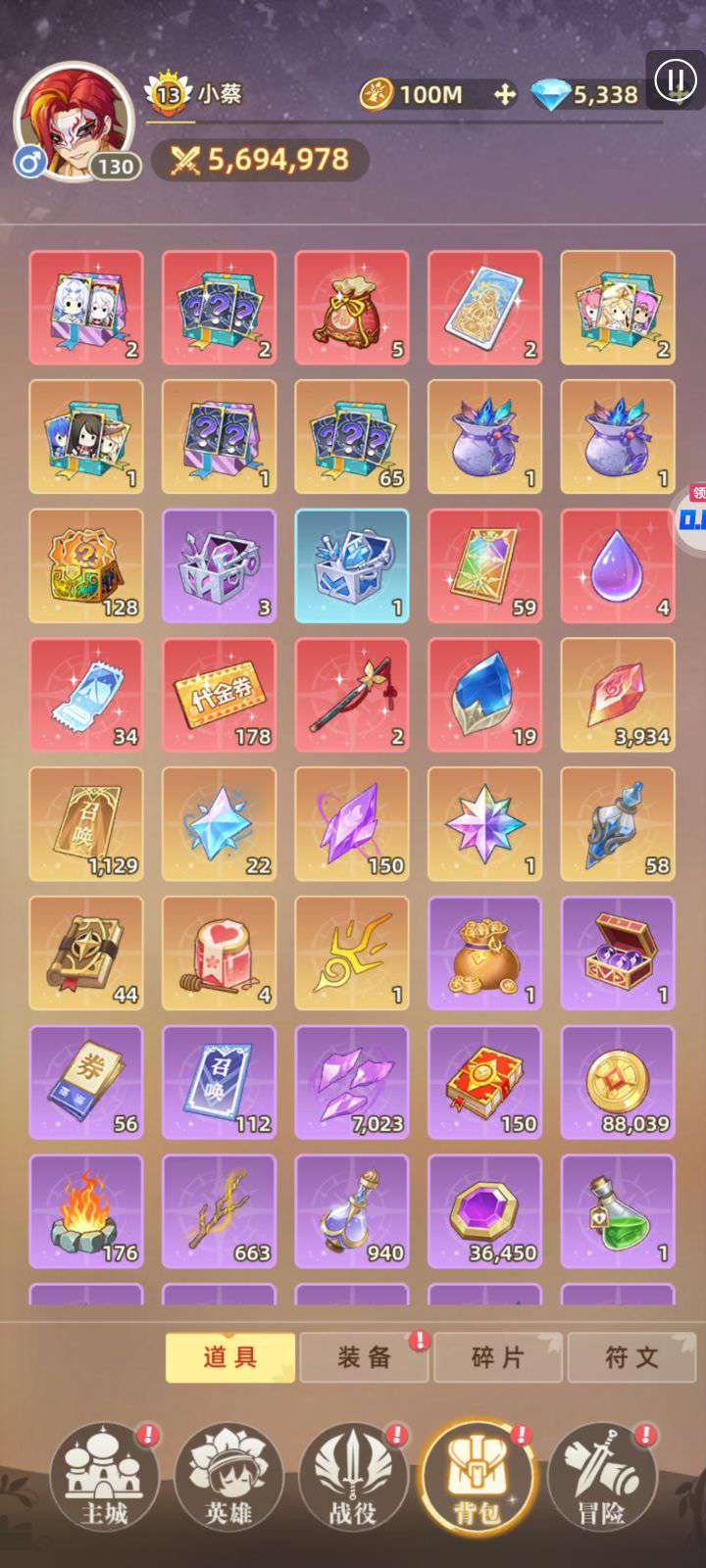The height and width of the screenshot is (1568, 706).
Task: Go to 主城 in the bottom navigation
Action: [x=105, y=1478]
